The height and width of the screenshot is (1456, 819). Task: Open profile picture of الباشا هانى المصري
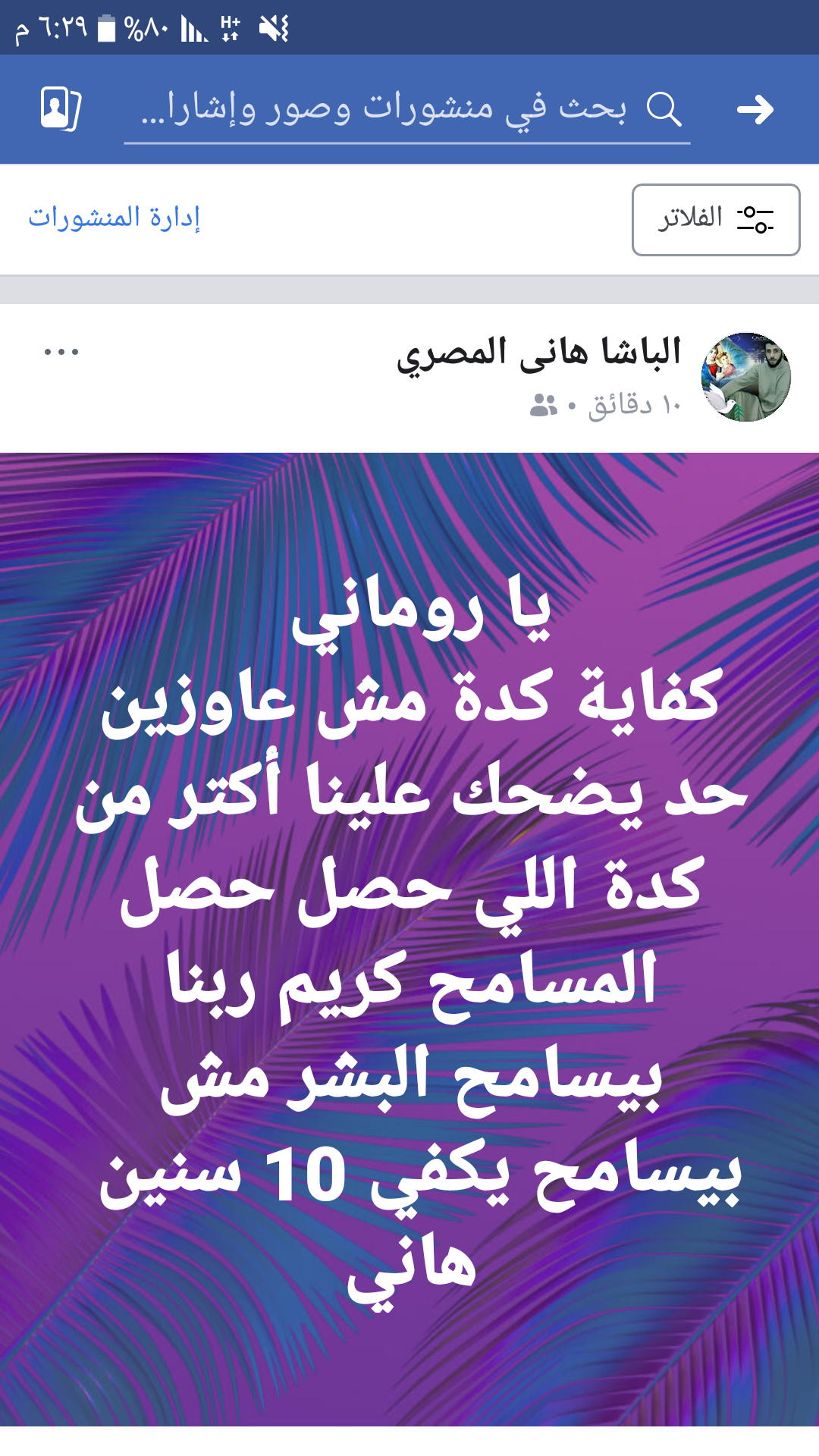746,377
